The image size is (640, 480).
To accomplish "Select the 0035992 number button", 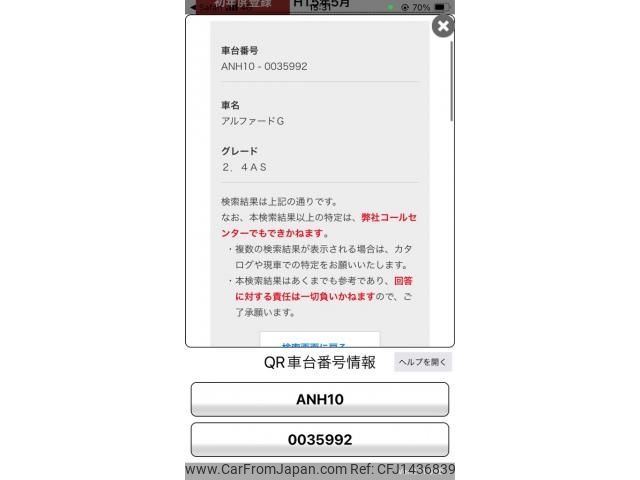I will [319, 439].
